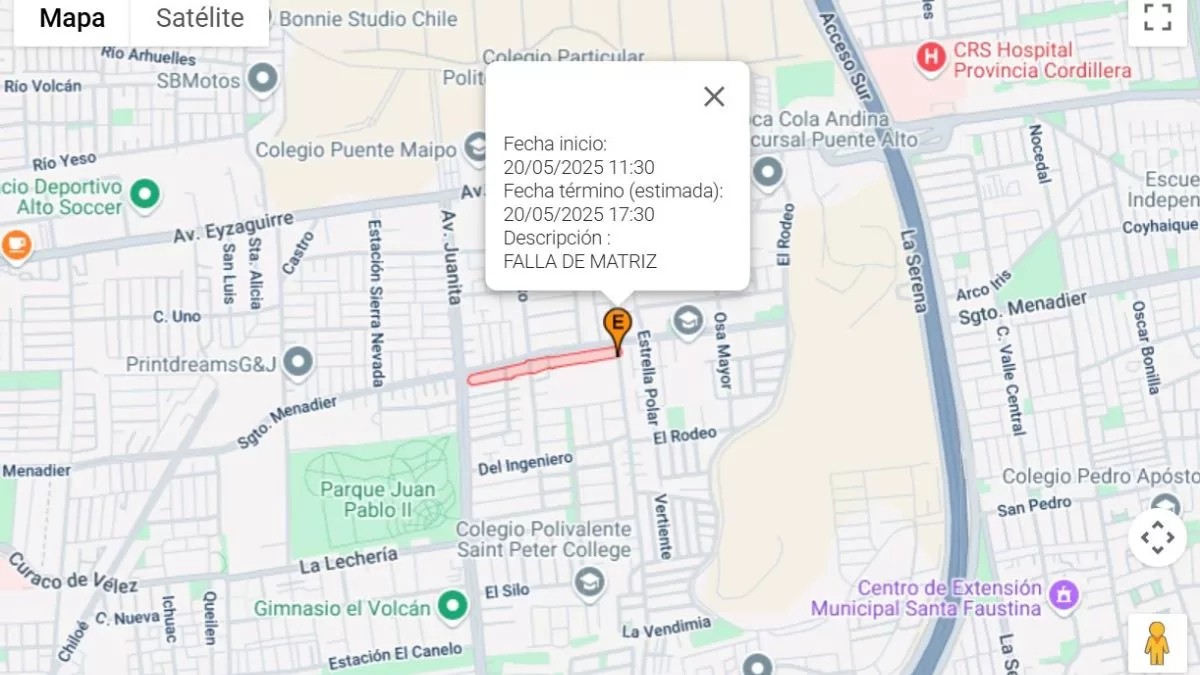Open the SBMotos place pin

[263, 78]
